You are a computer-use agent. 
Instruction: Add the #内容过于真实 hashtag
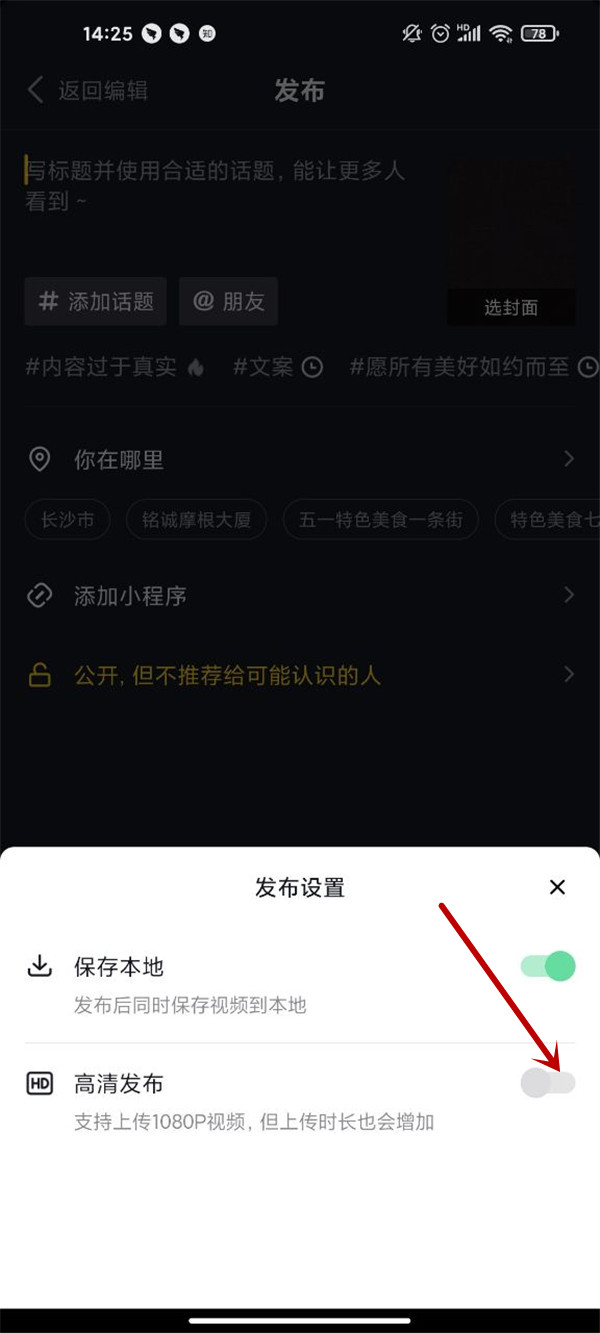114,367
